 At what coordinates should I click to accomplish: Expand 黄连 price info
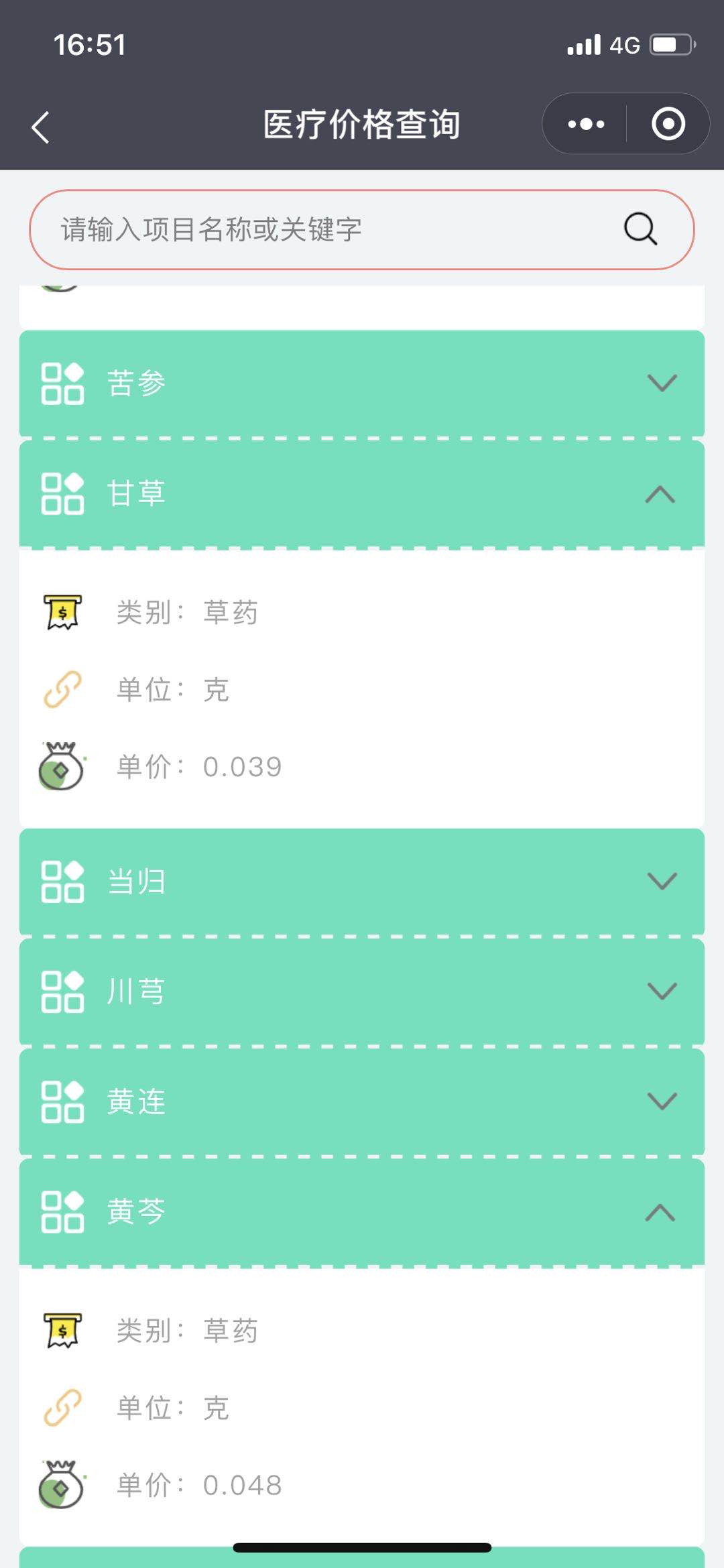(x=362, y=1101)
